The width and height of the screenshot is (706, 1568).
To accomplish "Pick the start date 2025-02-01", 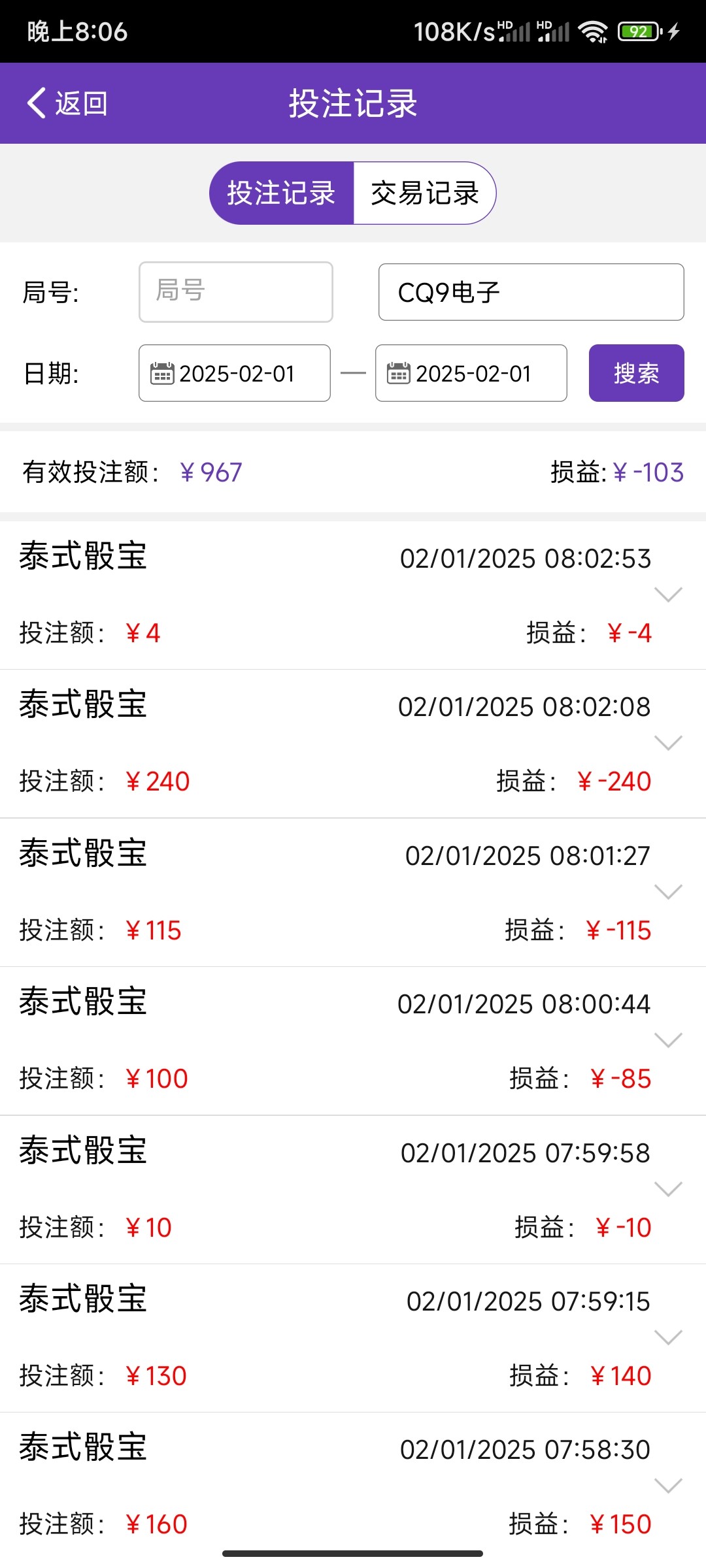I will [234, 373].
